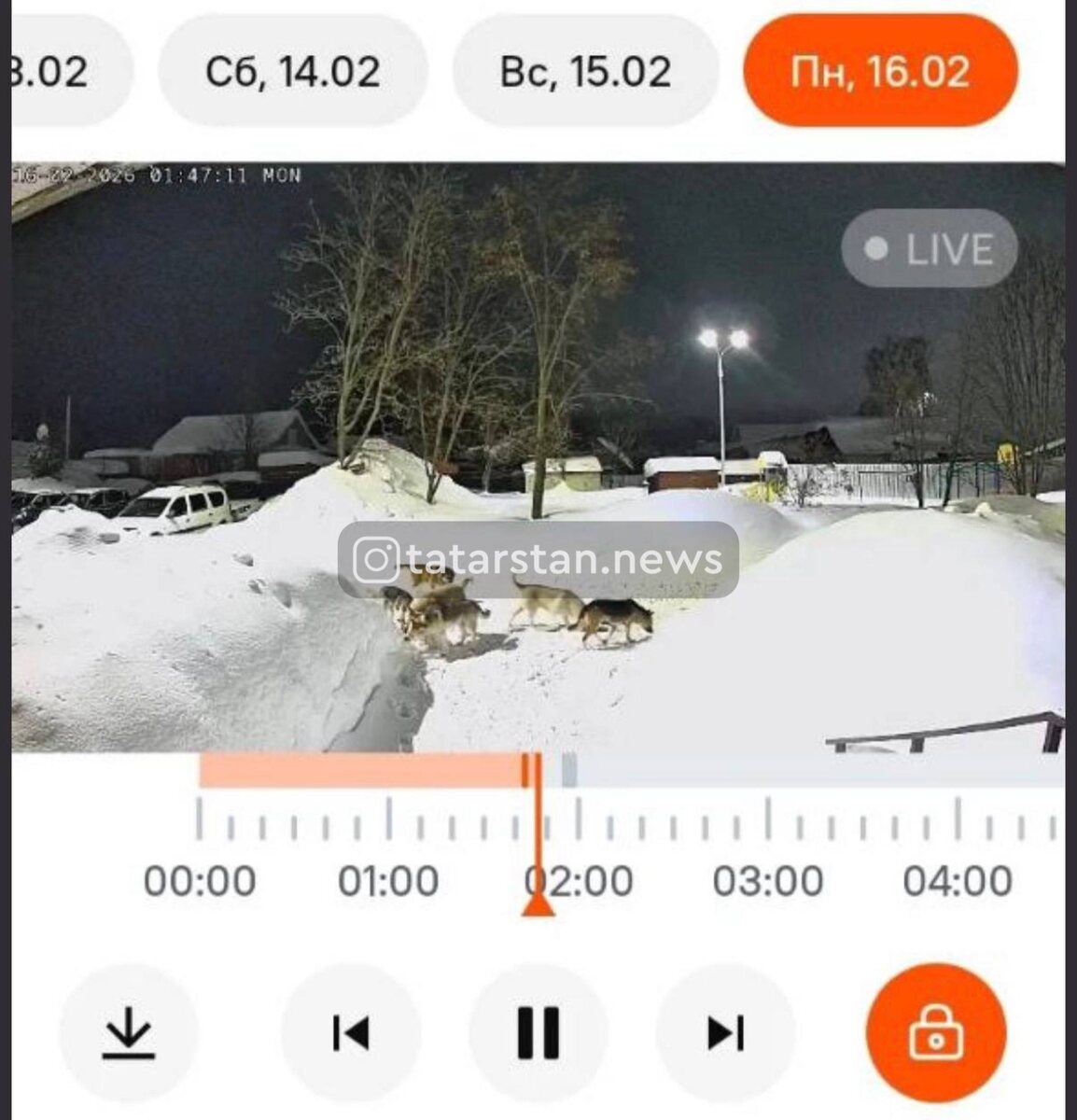Image resolution: width=1077 pixels, height=1120 pixels.
Task: Switch to the Вс, 15.02 date
Action: 586,71
